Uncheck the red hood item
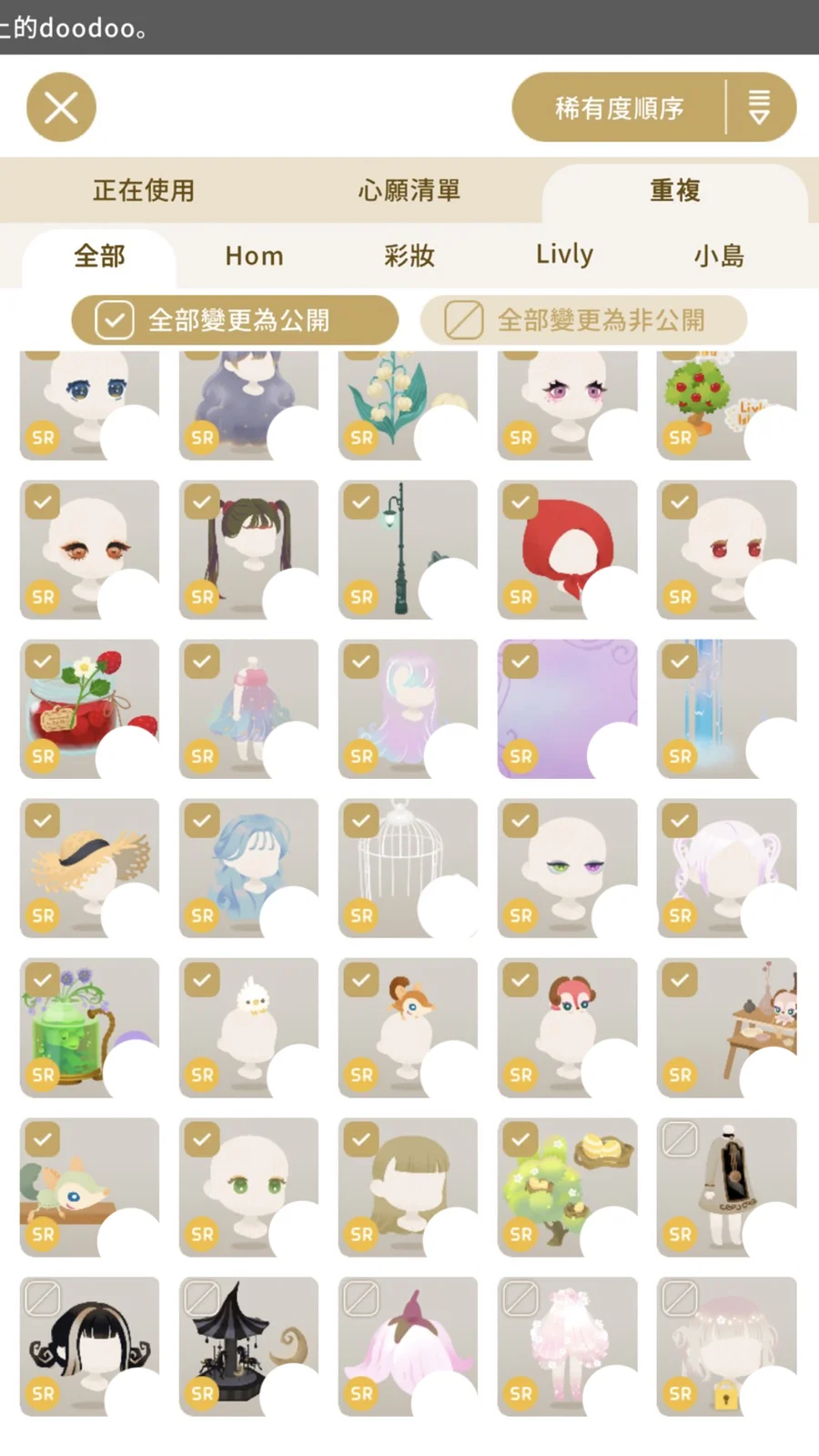 (x=521, y=502)
